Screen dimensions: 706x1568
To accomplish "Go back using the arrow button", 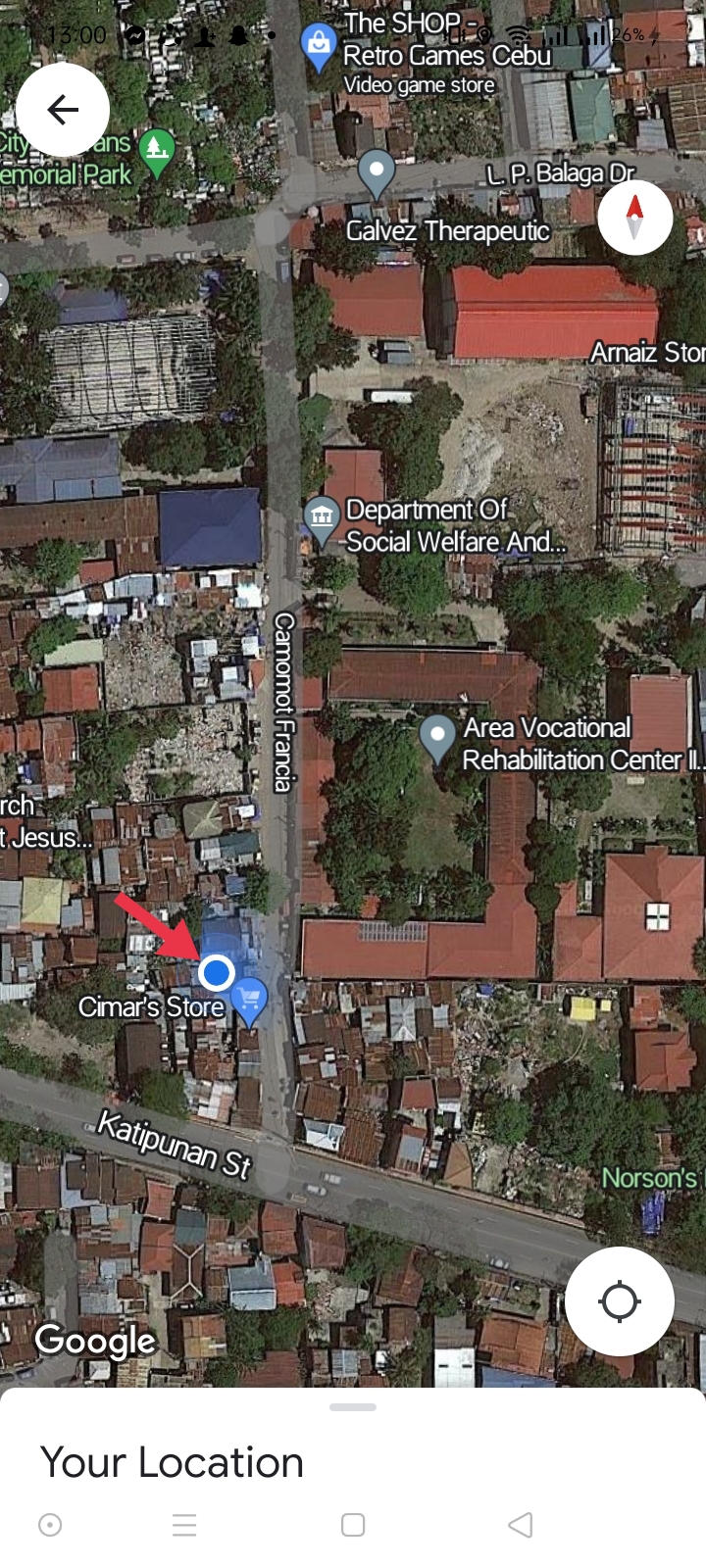I will tap(63, 110).
